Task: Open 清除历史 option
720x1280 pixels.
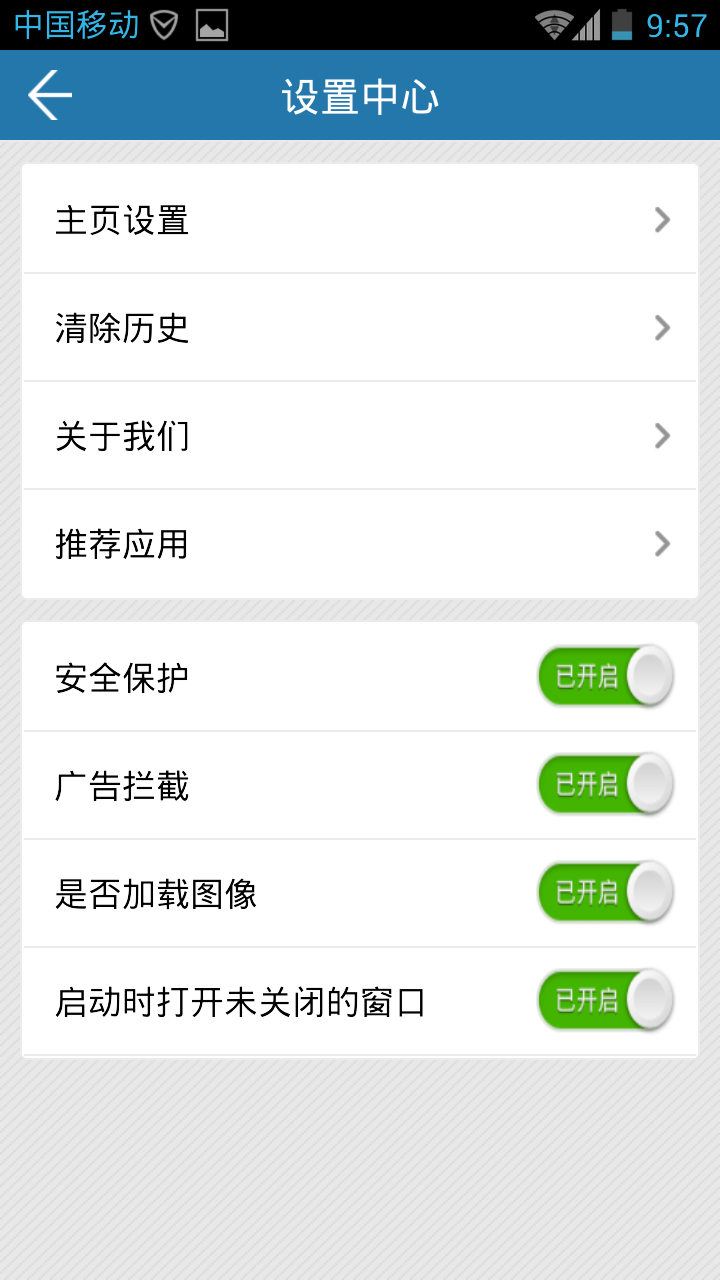Action: 360,327
